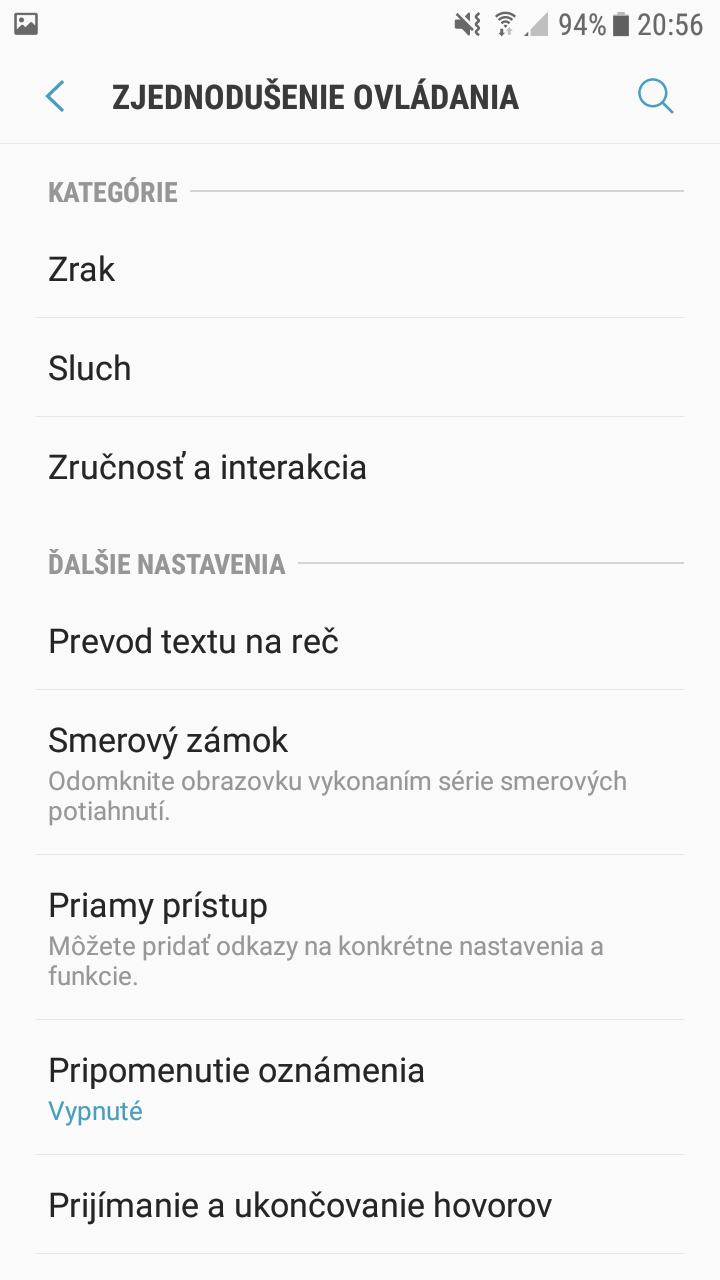Open Pripomenutie oznámenia setting
Screen dimensions: 720x1280
pyautogui.click(x=360, y=1088)
